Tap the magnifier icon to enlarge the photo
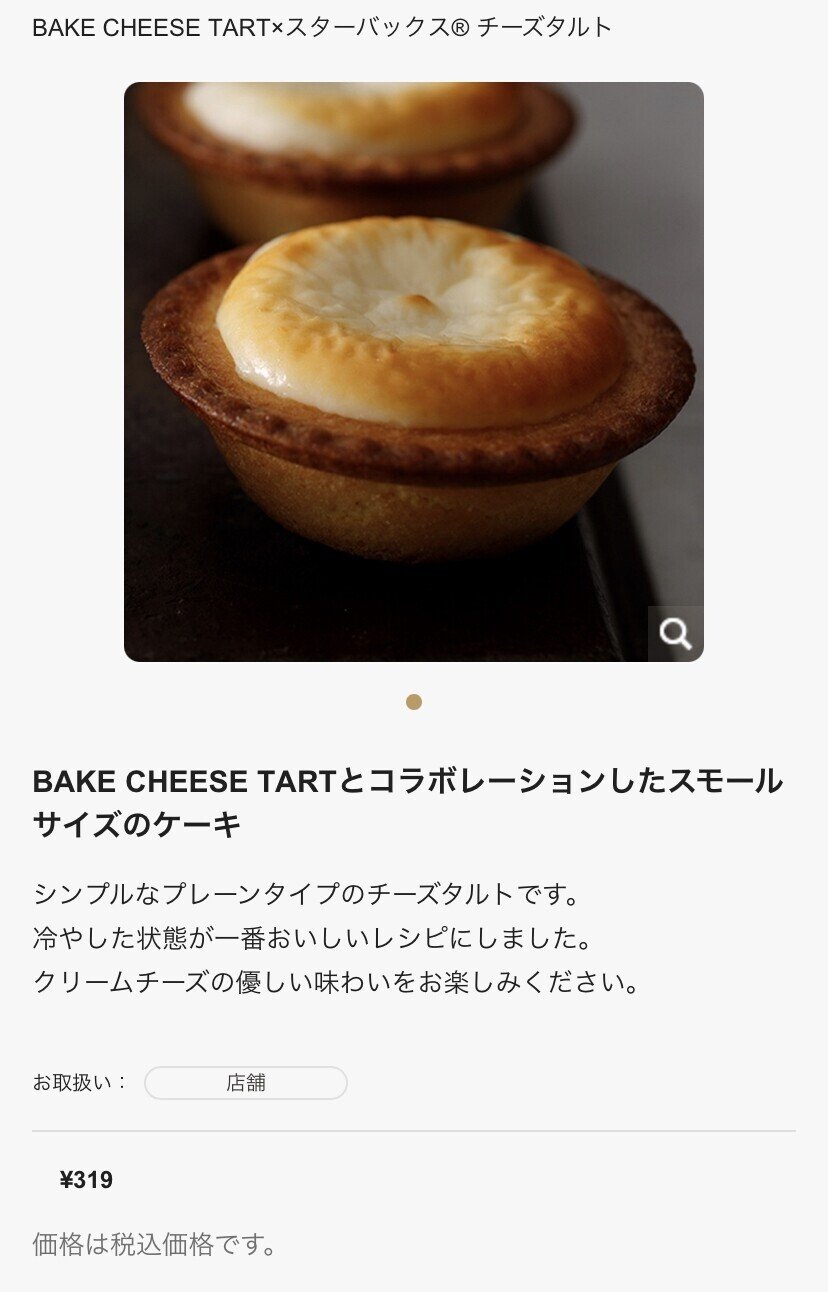Viewport: 828px width, 1292px height. tap(676, 634)
